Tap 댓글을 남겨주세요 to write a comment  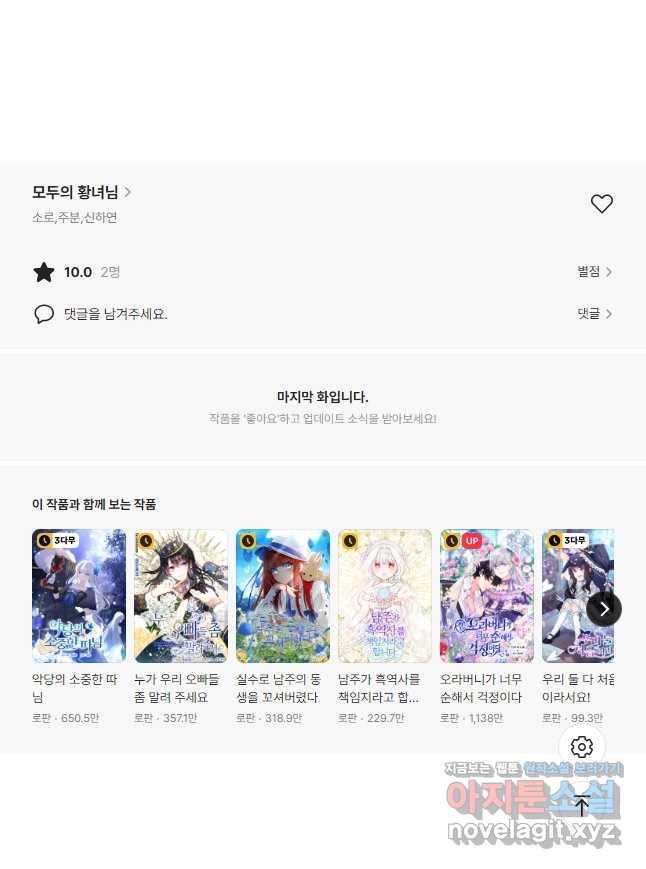(115, 314)
